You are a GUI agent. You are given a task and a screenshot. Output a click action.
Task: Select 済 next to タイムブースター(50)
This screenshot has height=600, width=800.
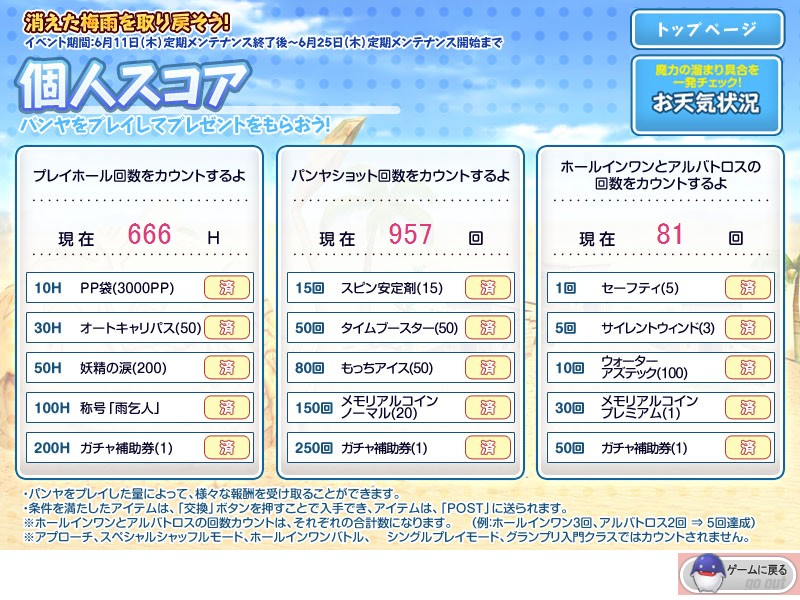pos(488,328)
